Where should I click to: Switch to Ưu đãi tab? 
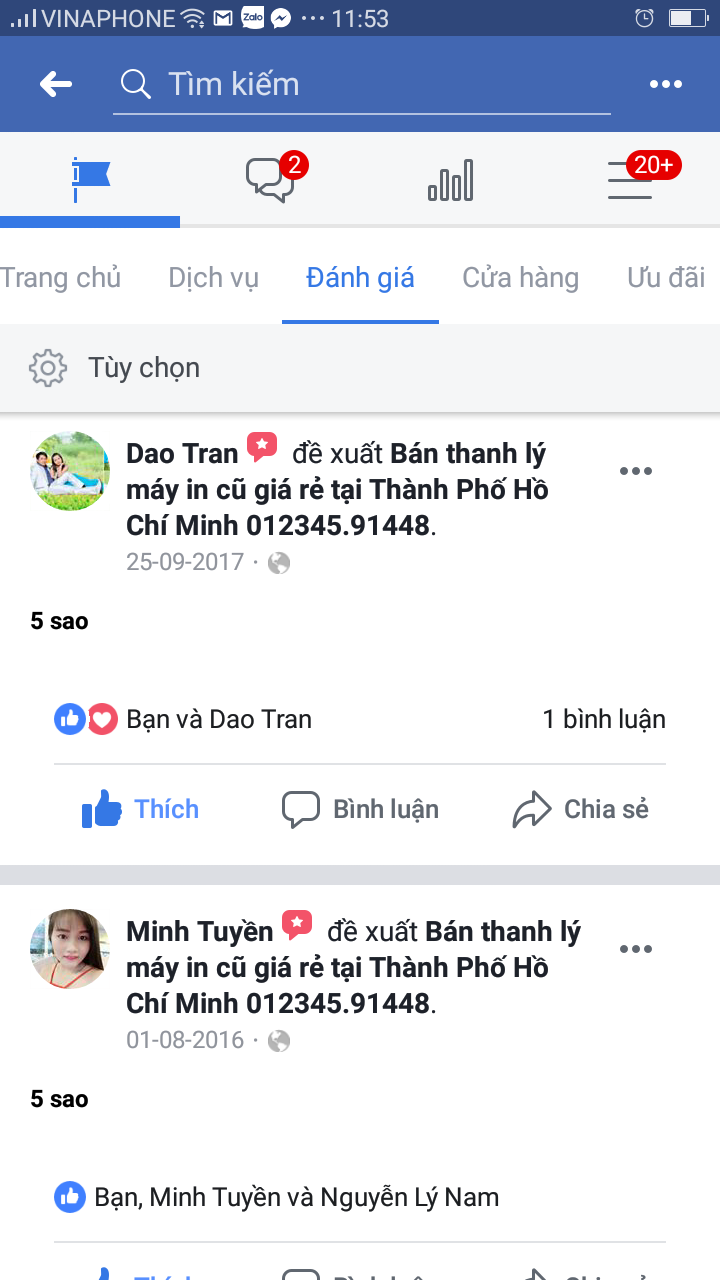point(666,277)
